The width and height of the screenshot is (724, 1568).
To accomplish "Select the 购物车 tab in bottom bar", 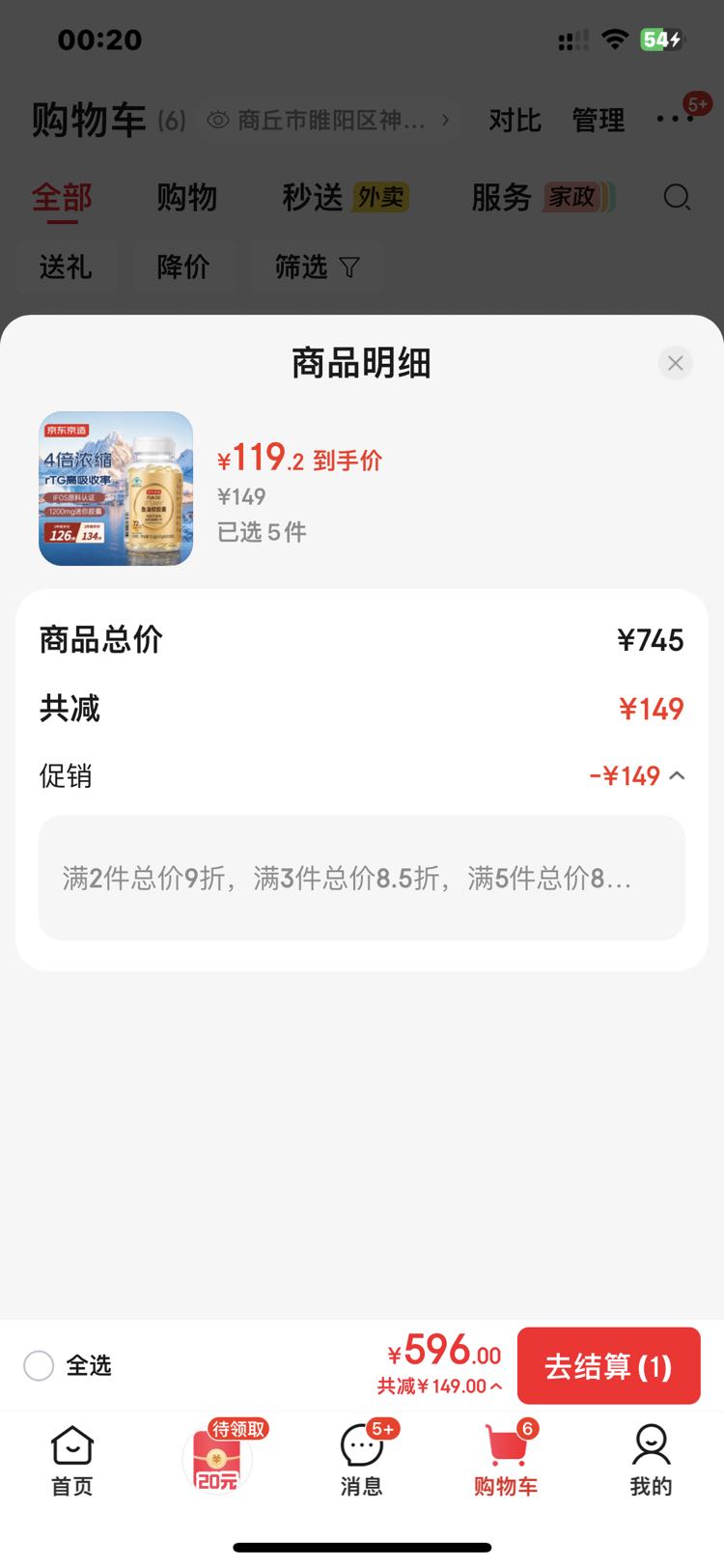I will coord(506,1461).
